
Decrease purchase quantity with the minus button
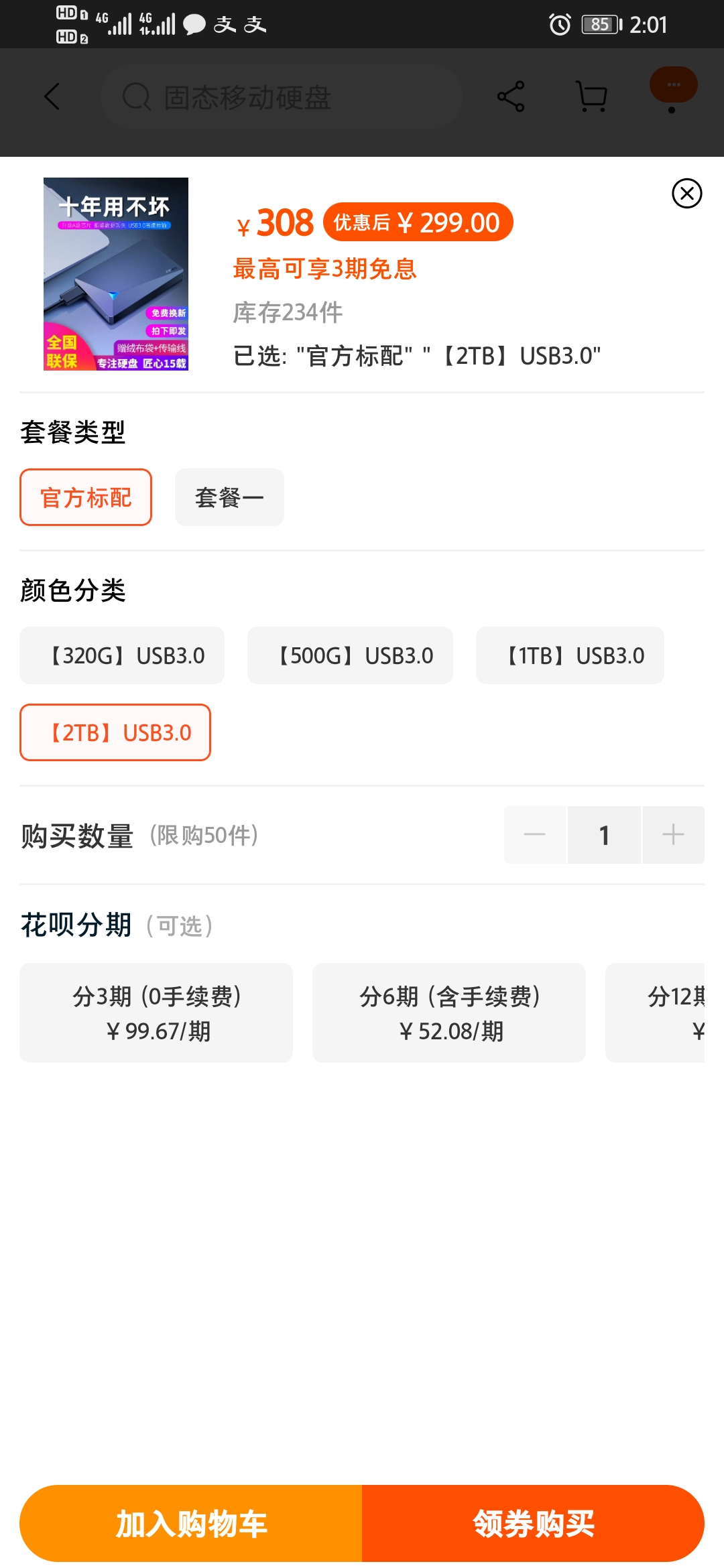point(535,835)
